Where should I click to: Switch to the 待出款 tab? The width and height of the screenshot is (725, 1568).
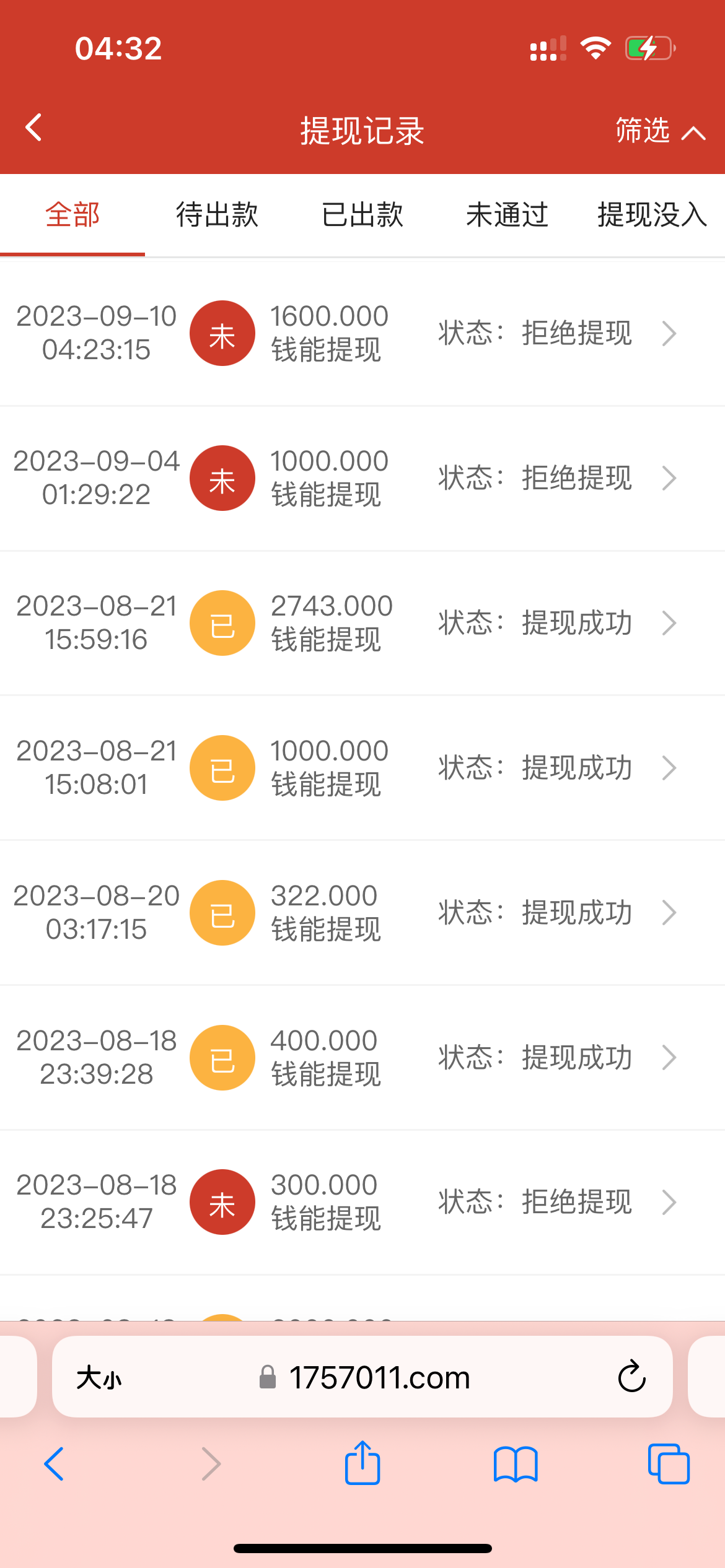click(x=216, y=215)
